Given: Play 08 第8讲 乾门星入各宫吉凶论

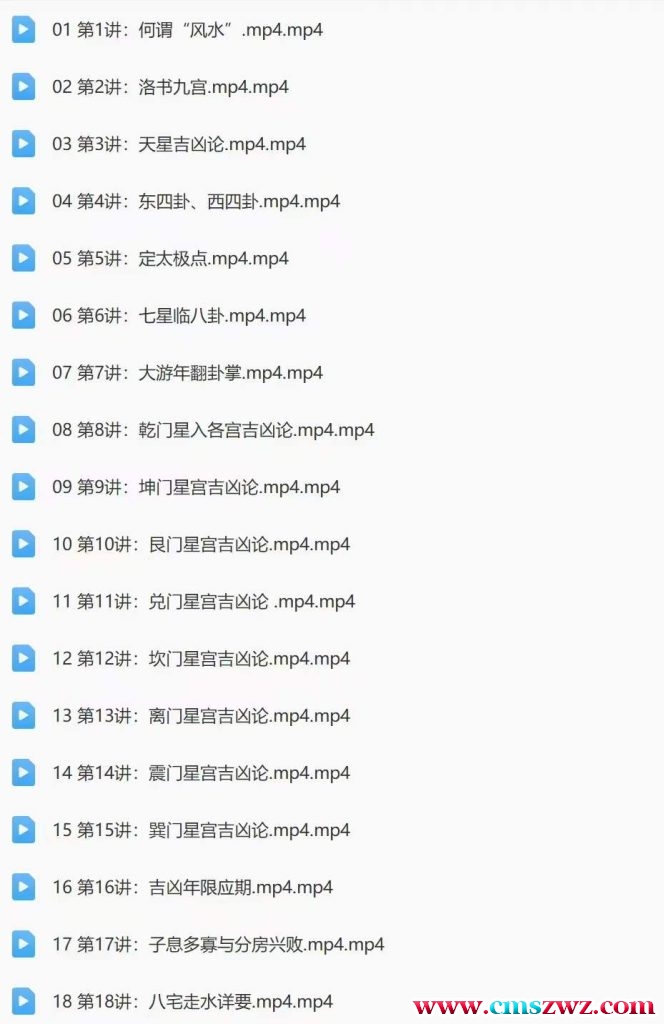Looking at the screenshot, I should (213, 430).
